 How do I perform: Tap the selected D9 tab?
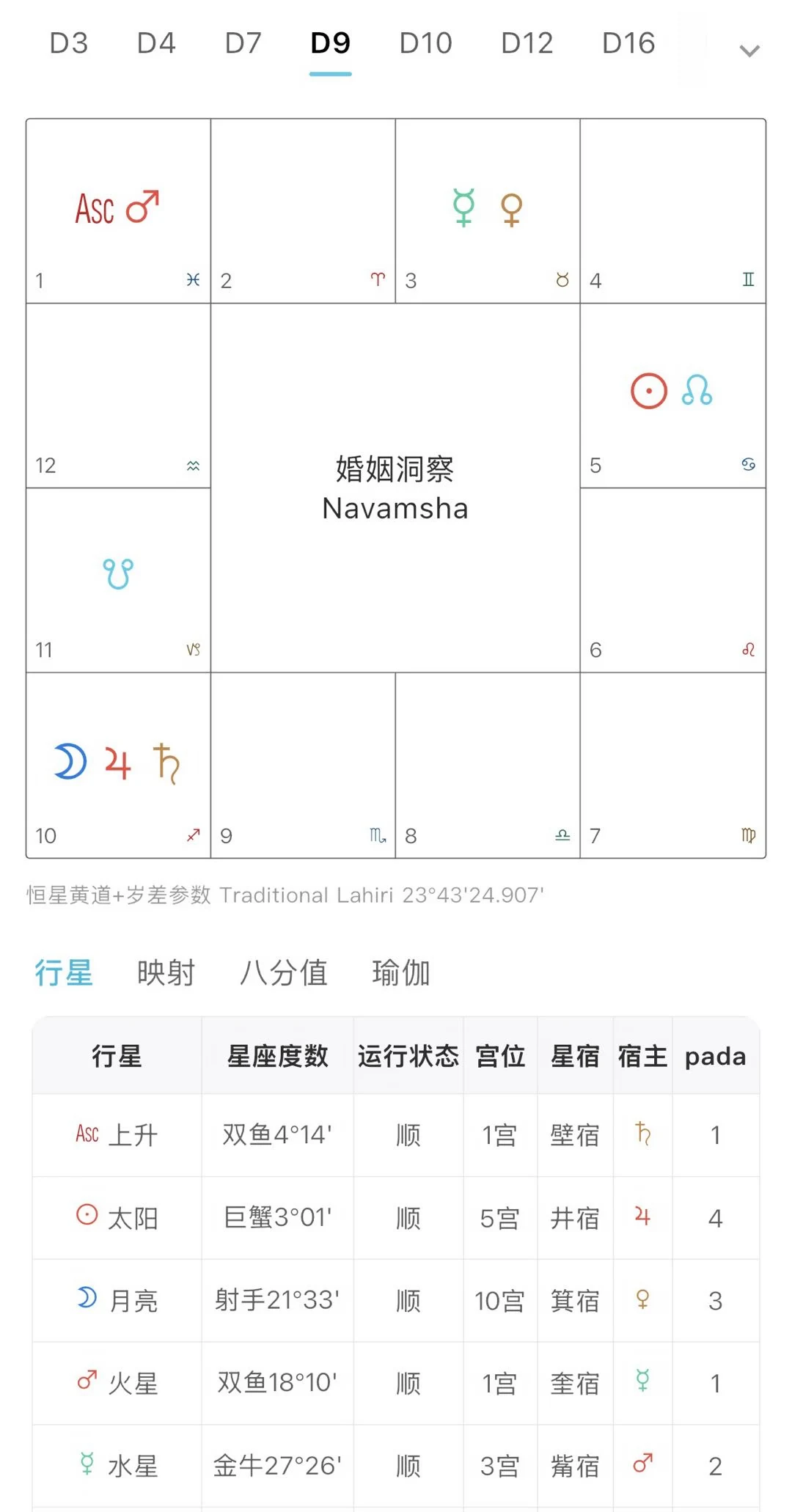point(331,43)
